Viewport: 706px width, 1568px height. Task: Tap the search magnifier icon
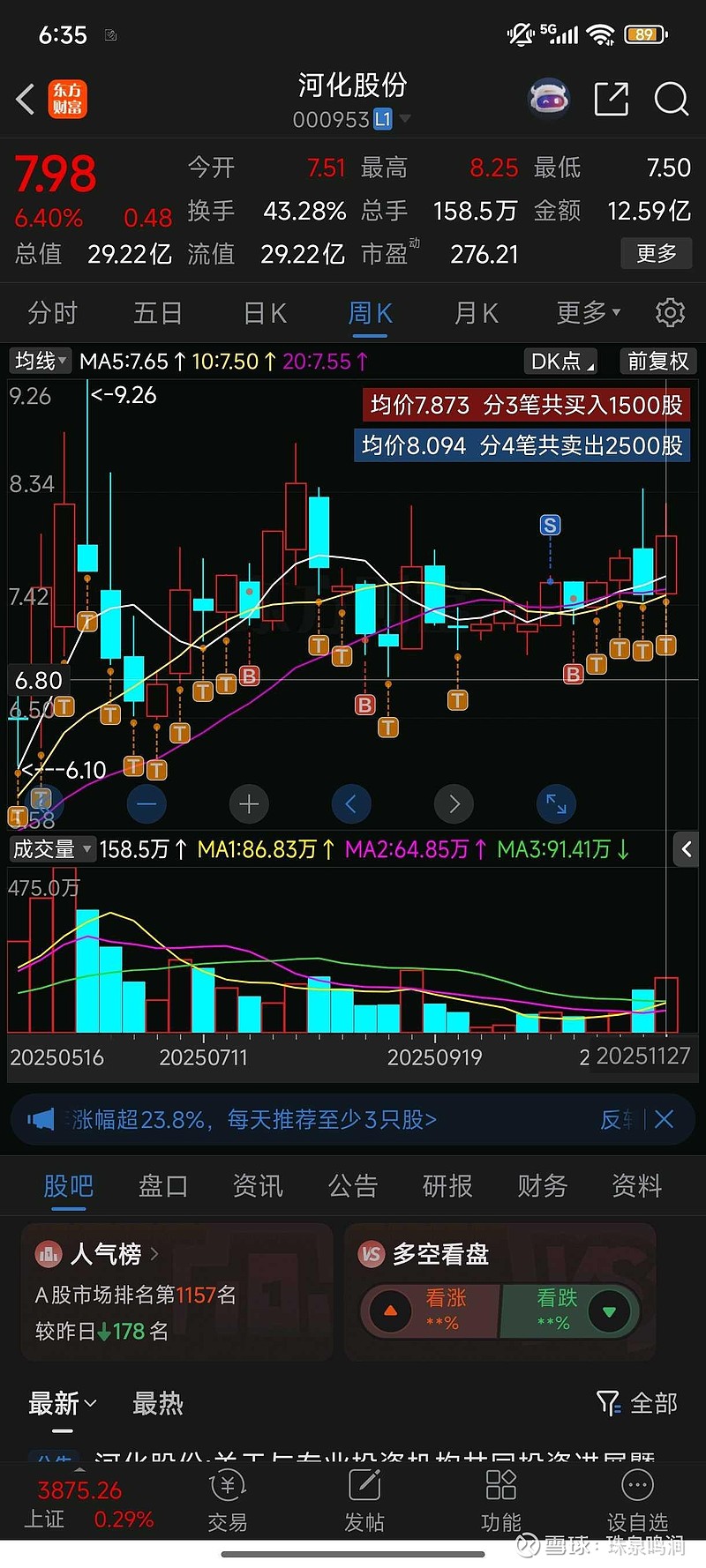(x=672, y=100)
